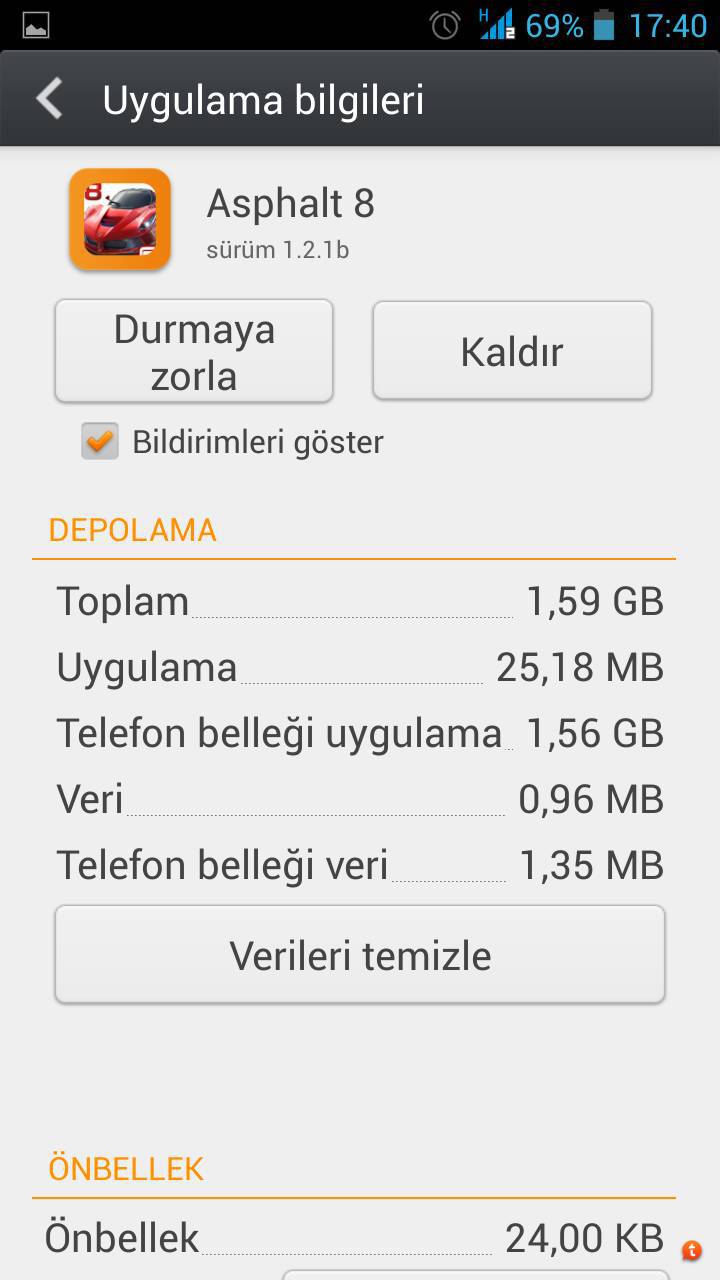The height and width of the screenshot is (1280, 720).
Task: Uncheck Bildirimleri göster checkbox
Action: (100, 442)
